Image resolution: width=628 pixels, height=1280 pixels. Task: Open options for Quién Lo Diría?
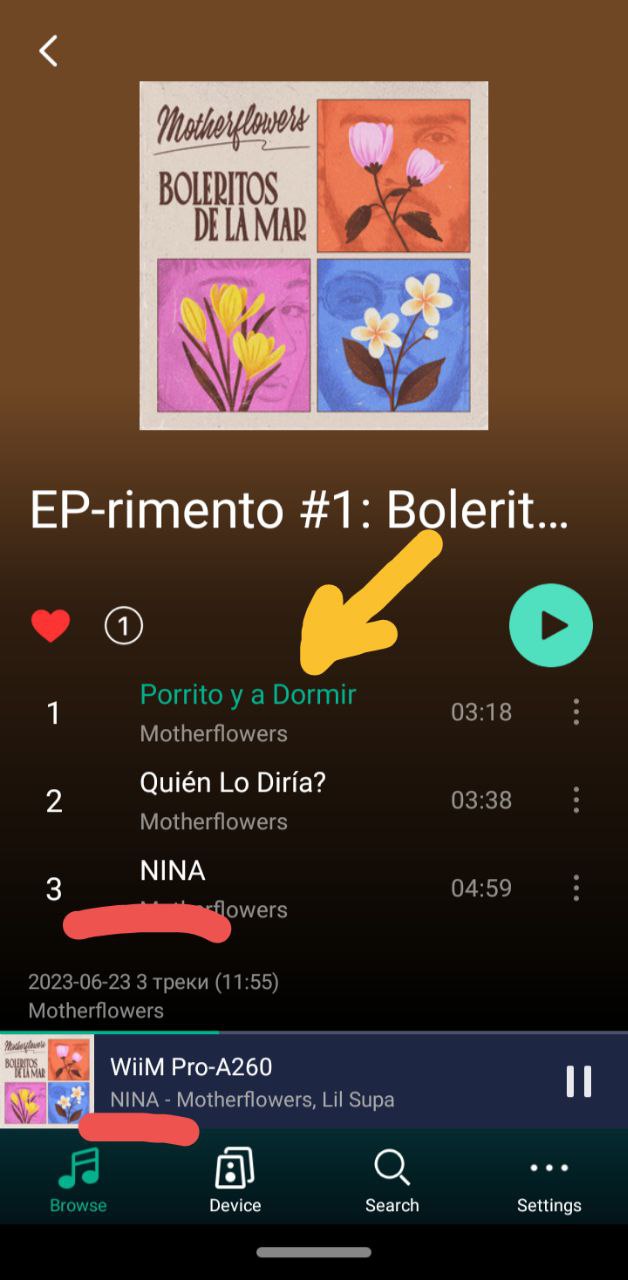pos(576,800)
